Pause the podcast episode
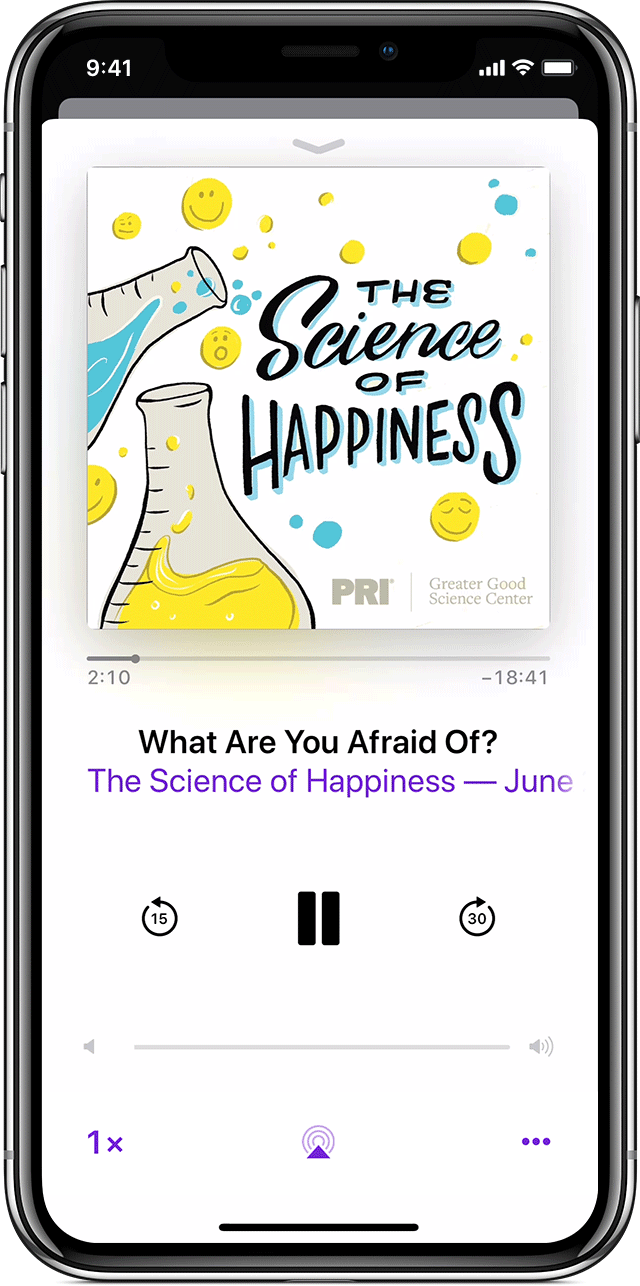The image size is (640, 1286). [x=319, y=917]
